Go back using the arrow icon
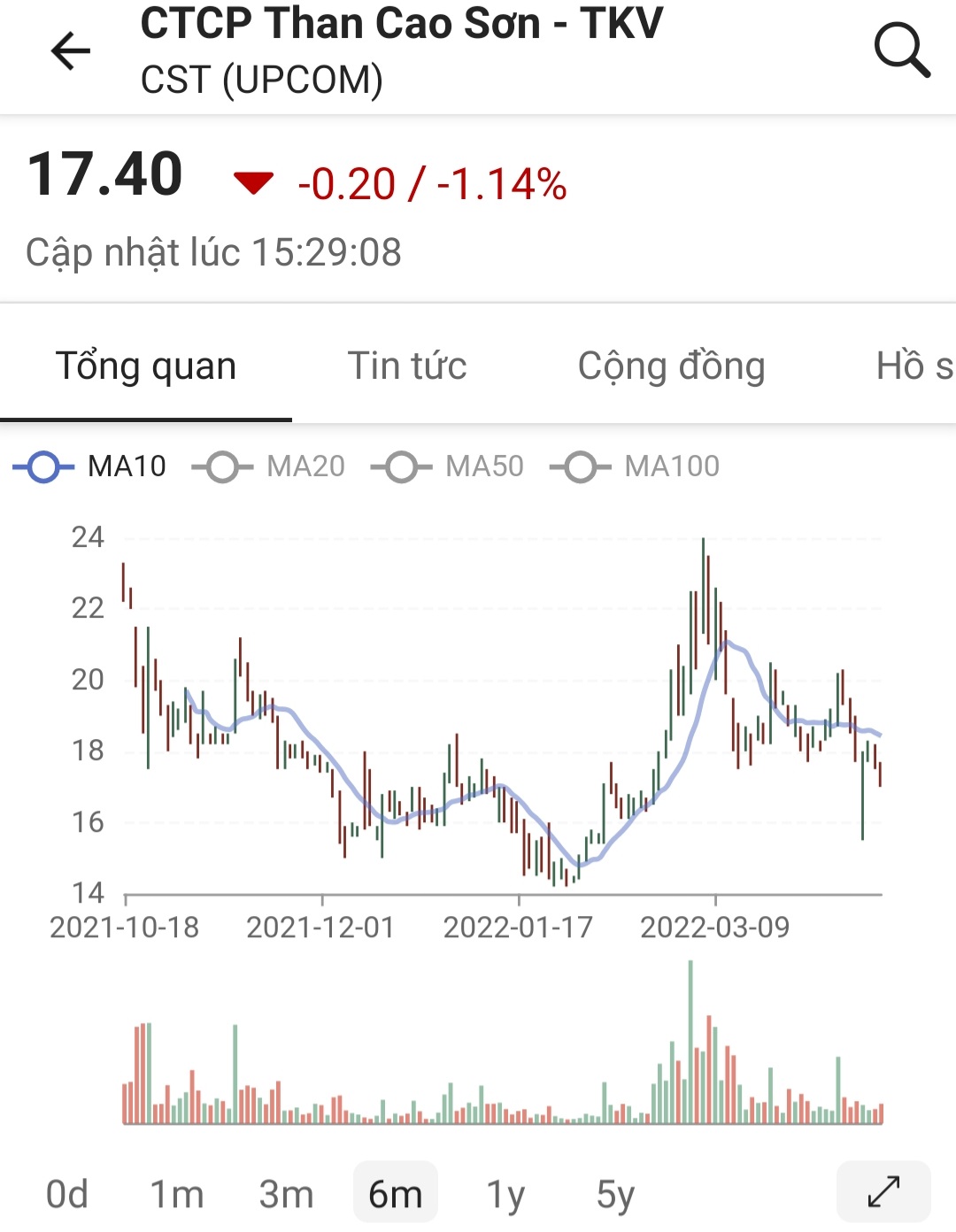 [x=71, y=50]
